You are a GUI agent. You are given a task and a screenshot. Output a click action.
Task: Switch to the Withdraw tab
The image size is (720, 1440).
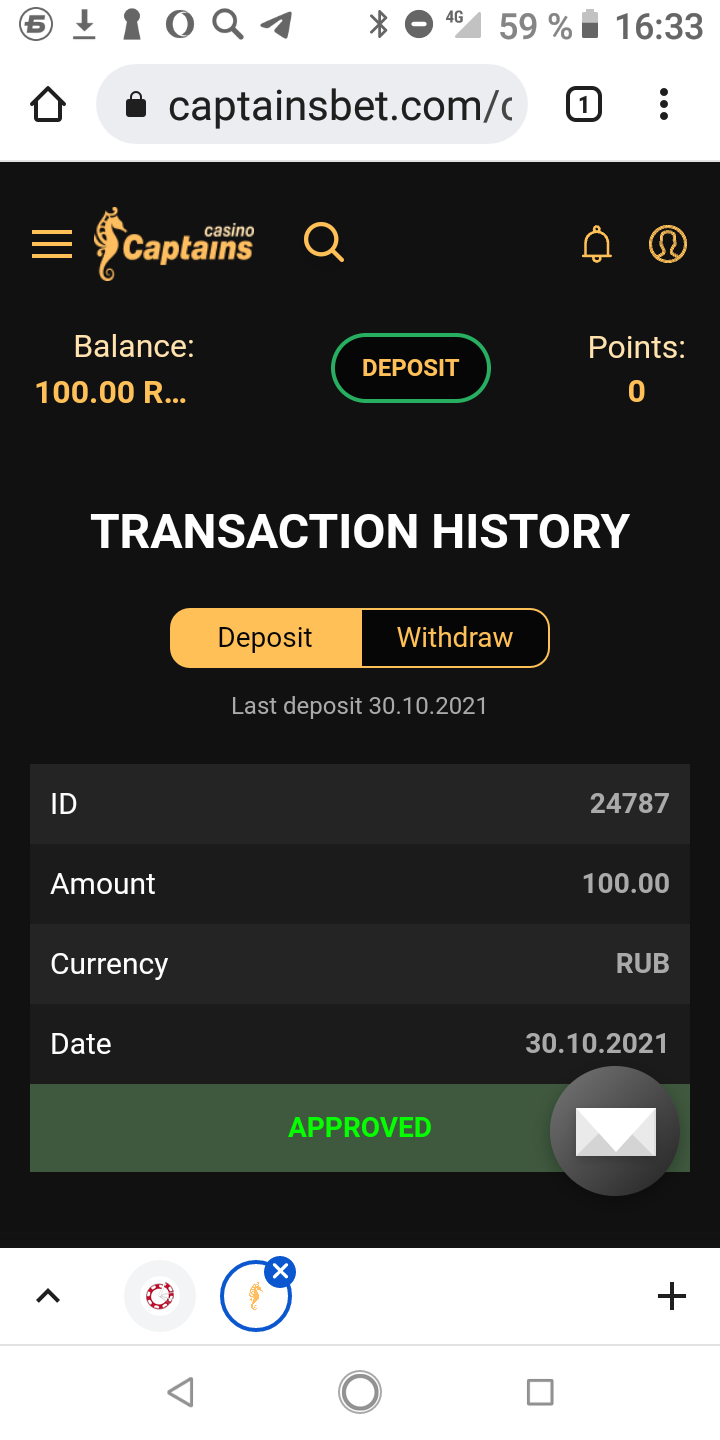tap(455, 638)
